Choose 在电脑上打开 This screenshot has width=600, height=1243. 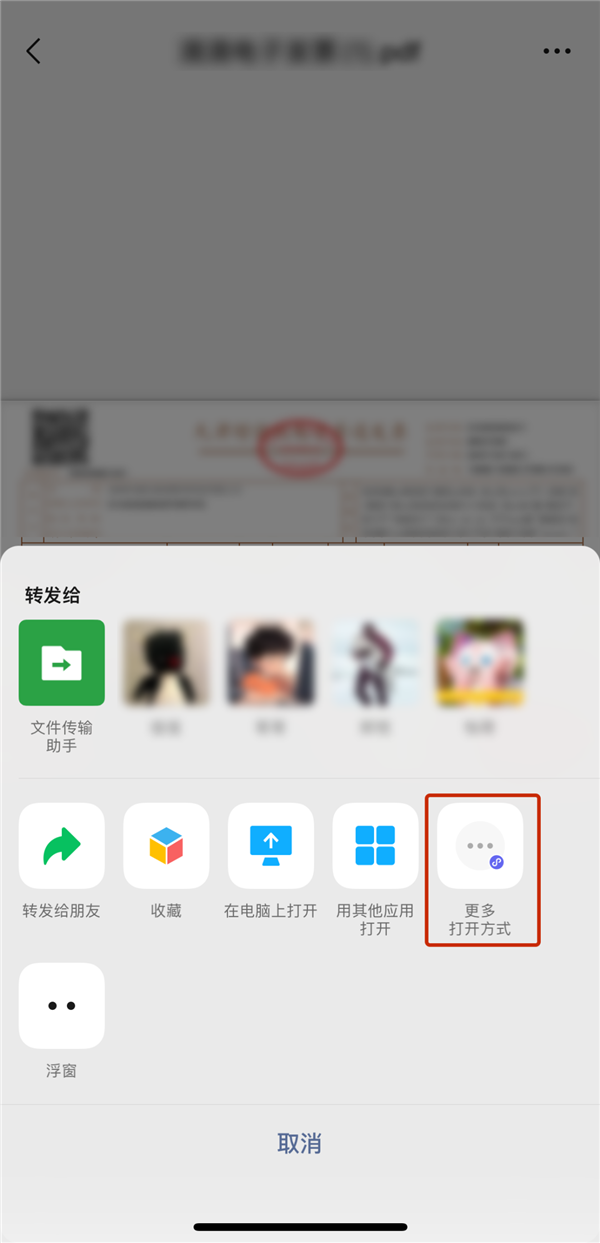coord(271,846)
